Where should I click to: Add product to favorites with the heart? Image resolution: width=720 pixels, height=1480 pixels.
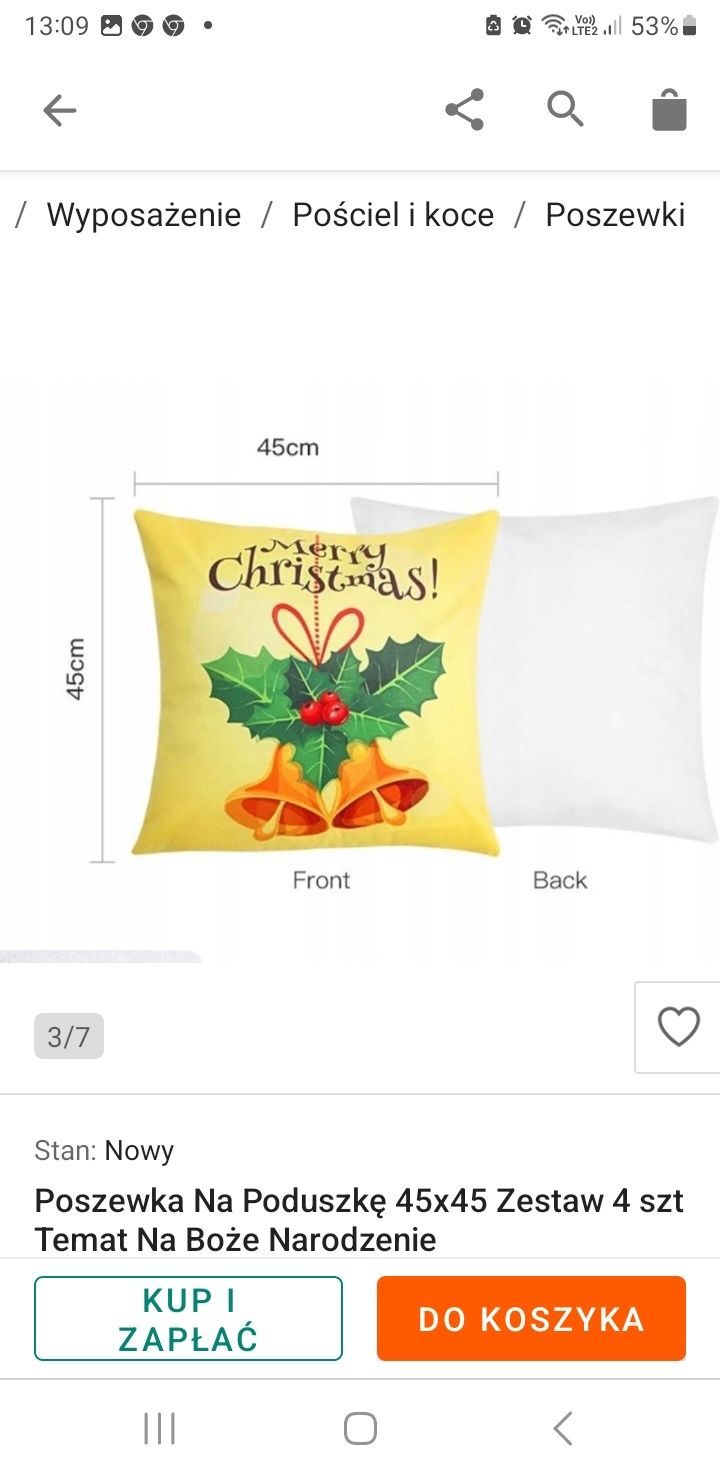[678, 1027]
